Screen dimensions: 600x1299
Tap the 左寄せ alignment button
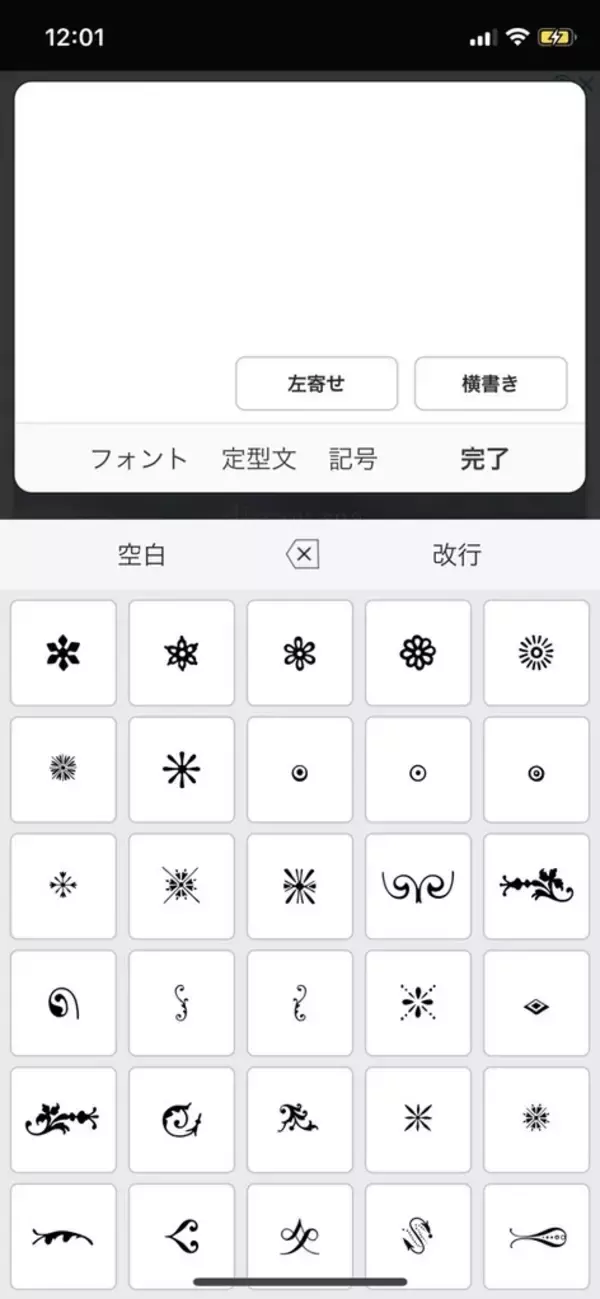(316, 384)
